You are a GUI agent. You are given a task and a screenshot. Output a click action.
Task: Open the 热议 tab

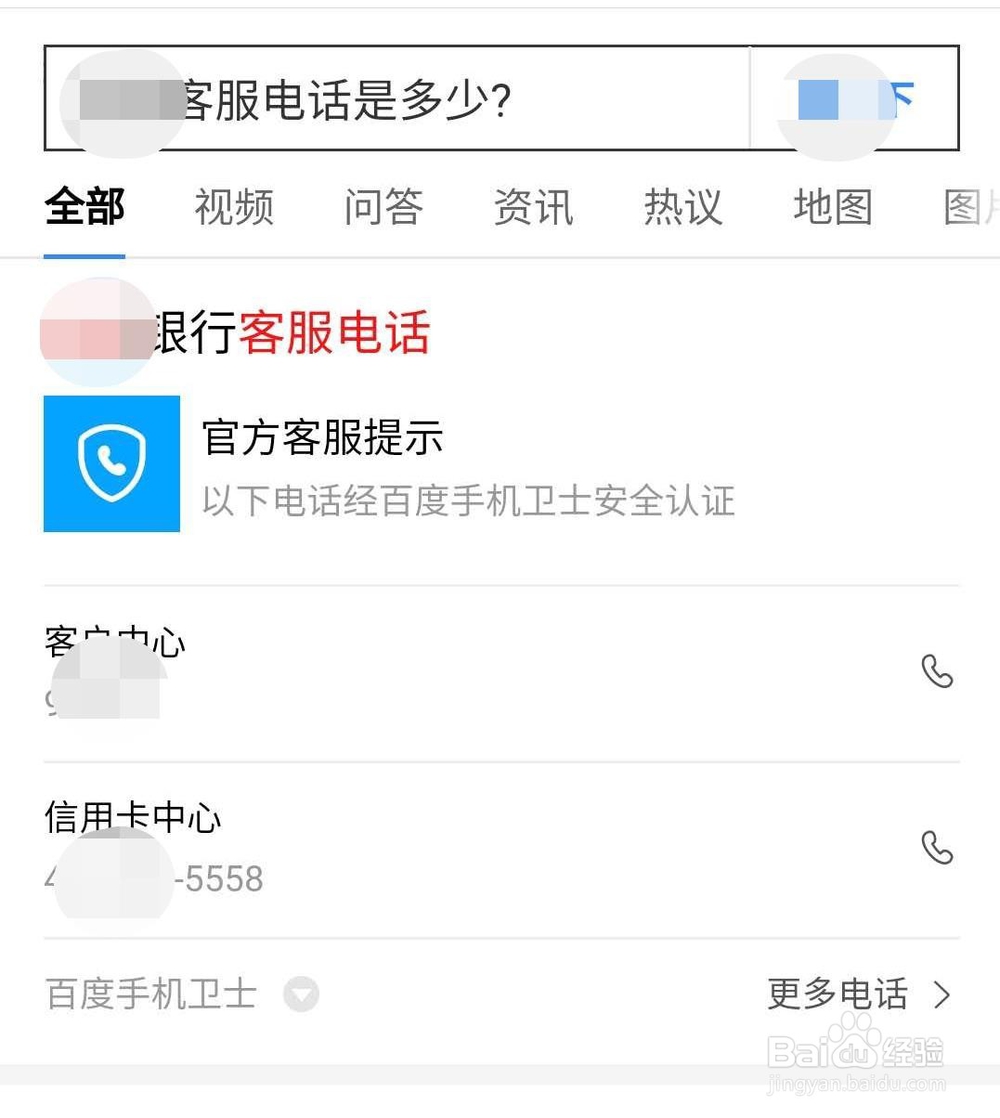coord(682,208)
